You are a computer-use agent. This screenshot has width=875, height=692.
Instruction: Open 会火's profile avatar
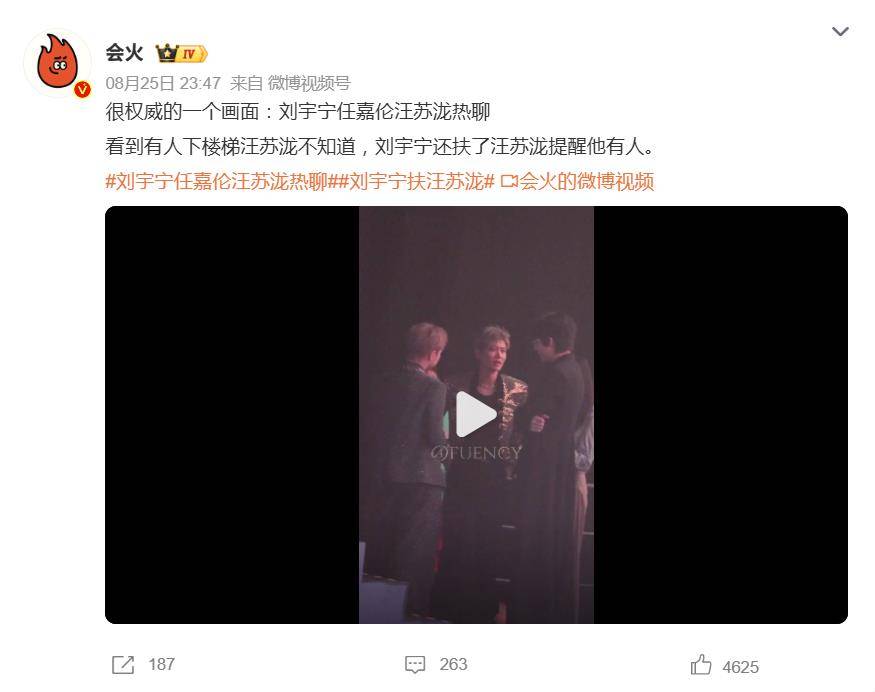point(57,62)
